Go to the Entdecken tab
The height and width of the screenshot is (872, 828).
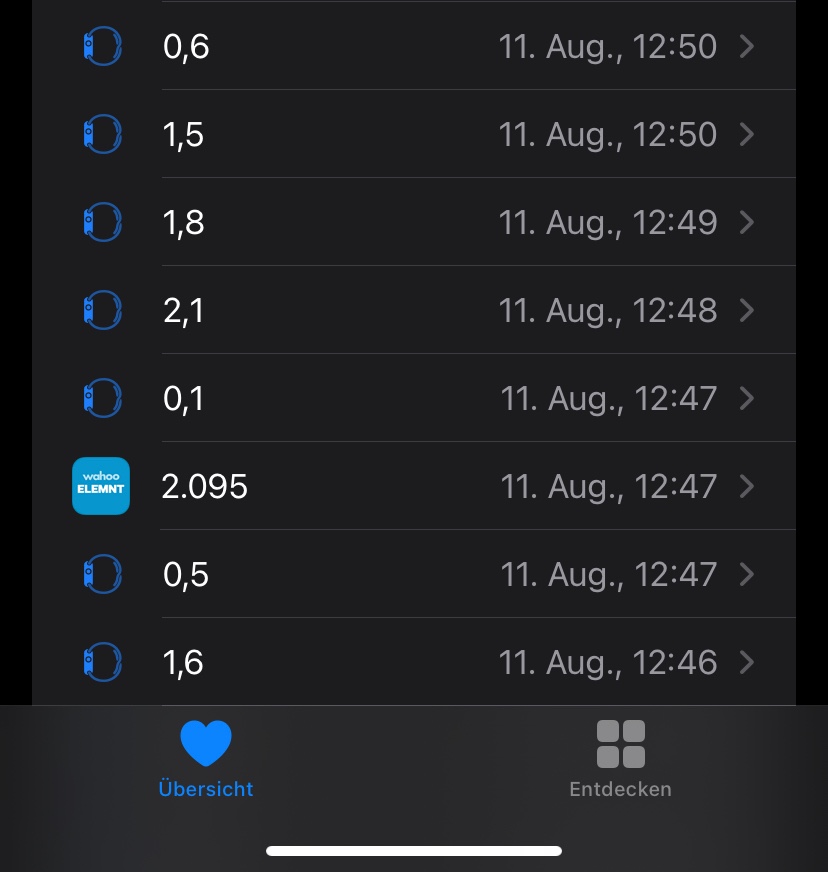(x=620, y=760)
